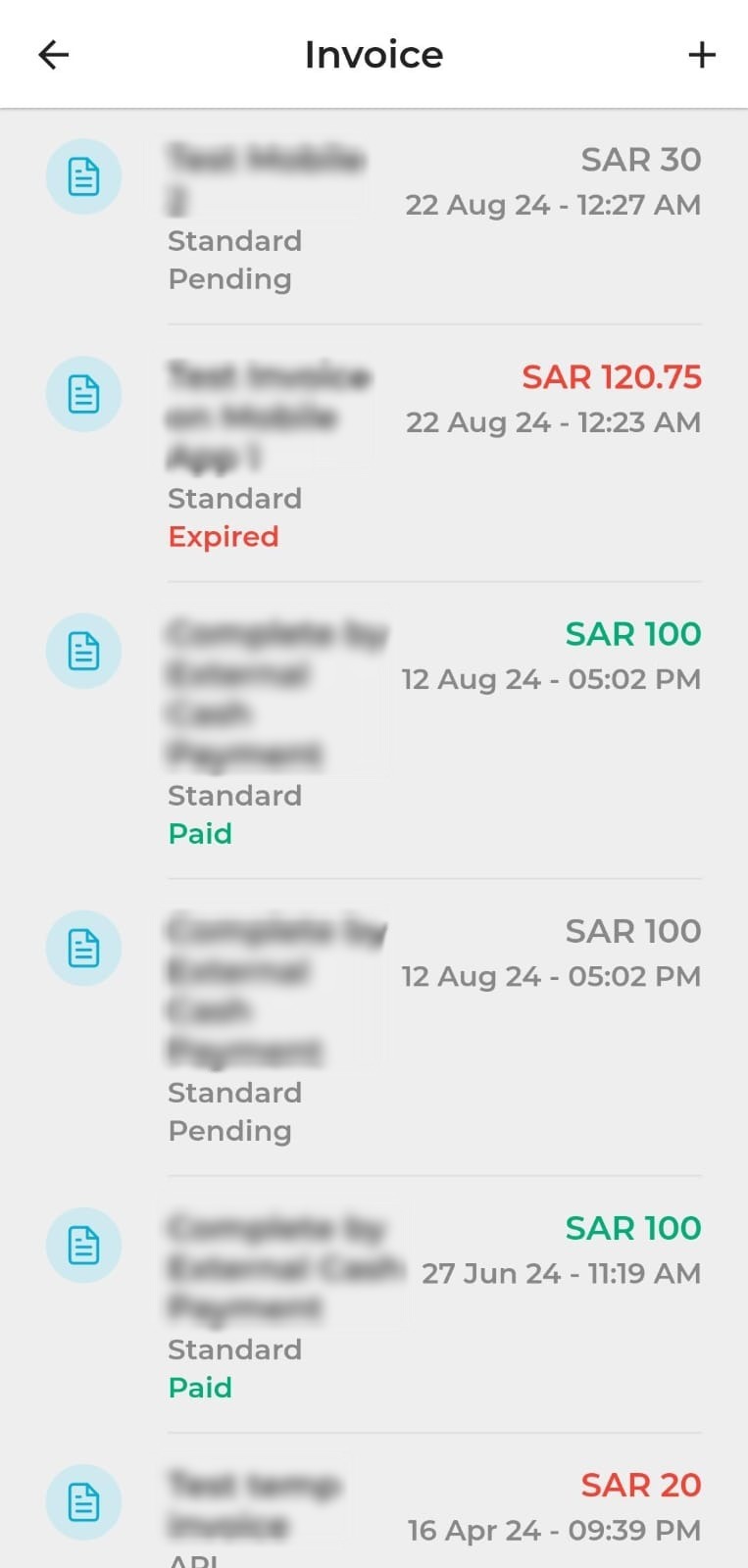Viewport: 748px width, 1568px height.
Task: Open the SAR 20 invoice from 16 Apr 24
Action: pos(374,1502)
